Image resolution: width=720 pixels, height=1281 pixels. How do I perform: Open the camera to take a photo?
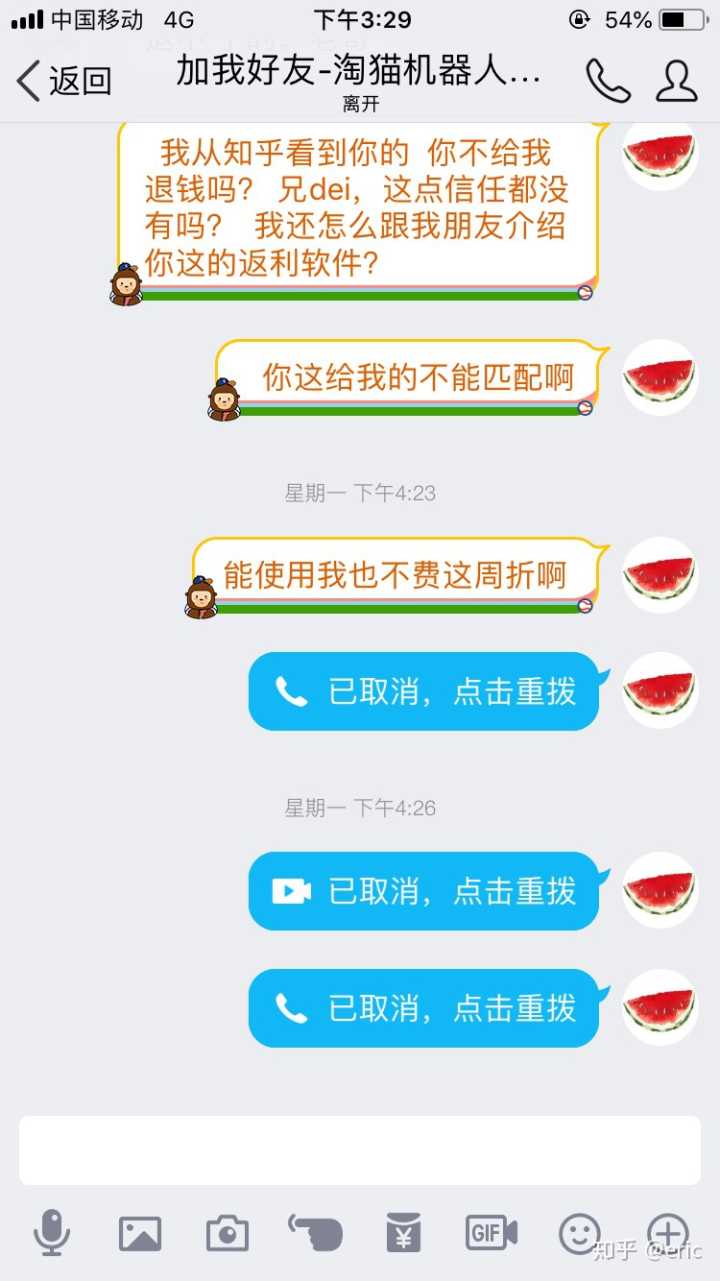227,1233
